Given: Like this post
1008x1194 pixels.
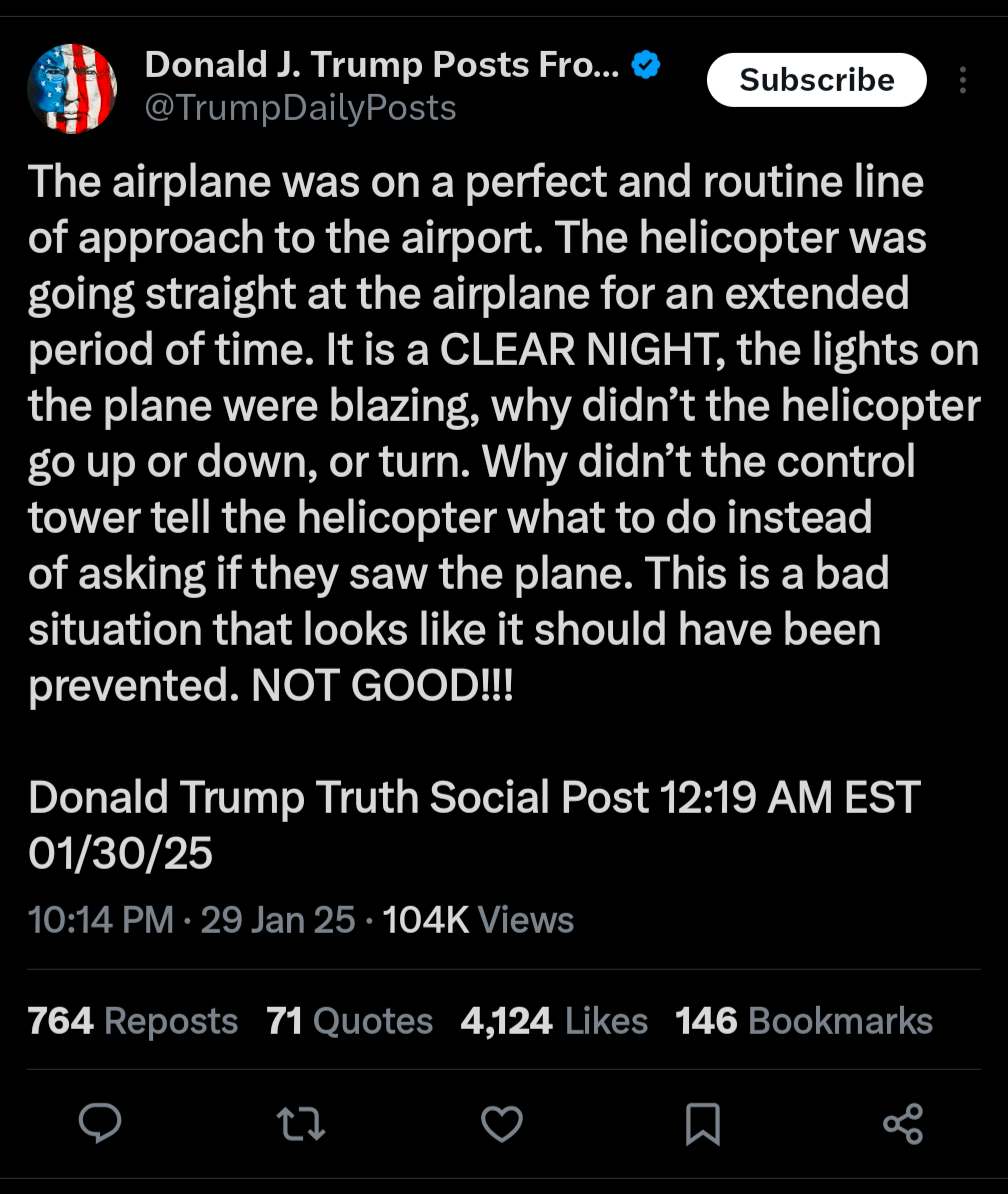Looking at the screenshot, I should click(502, 1124).
